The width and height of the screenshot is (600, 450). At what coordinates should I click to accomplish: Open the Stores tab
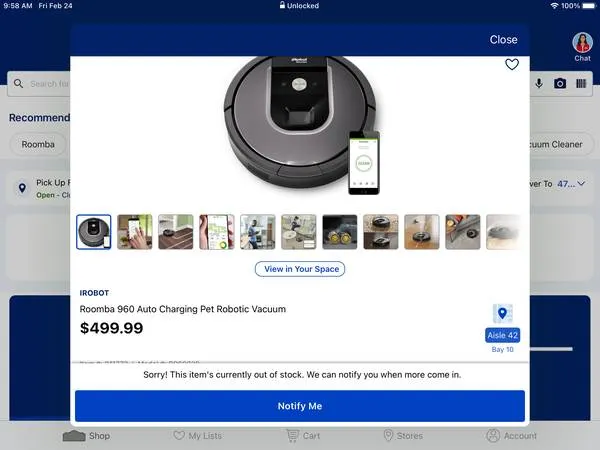click(x=403, y=436)
